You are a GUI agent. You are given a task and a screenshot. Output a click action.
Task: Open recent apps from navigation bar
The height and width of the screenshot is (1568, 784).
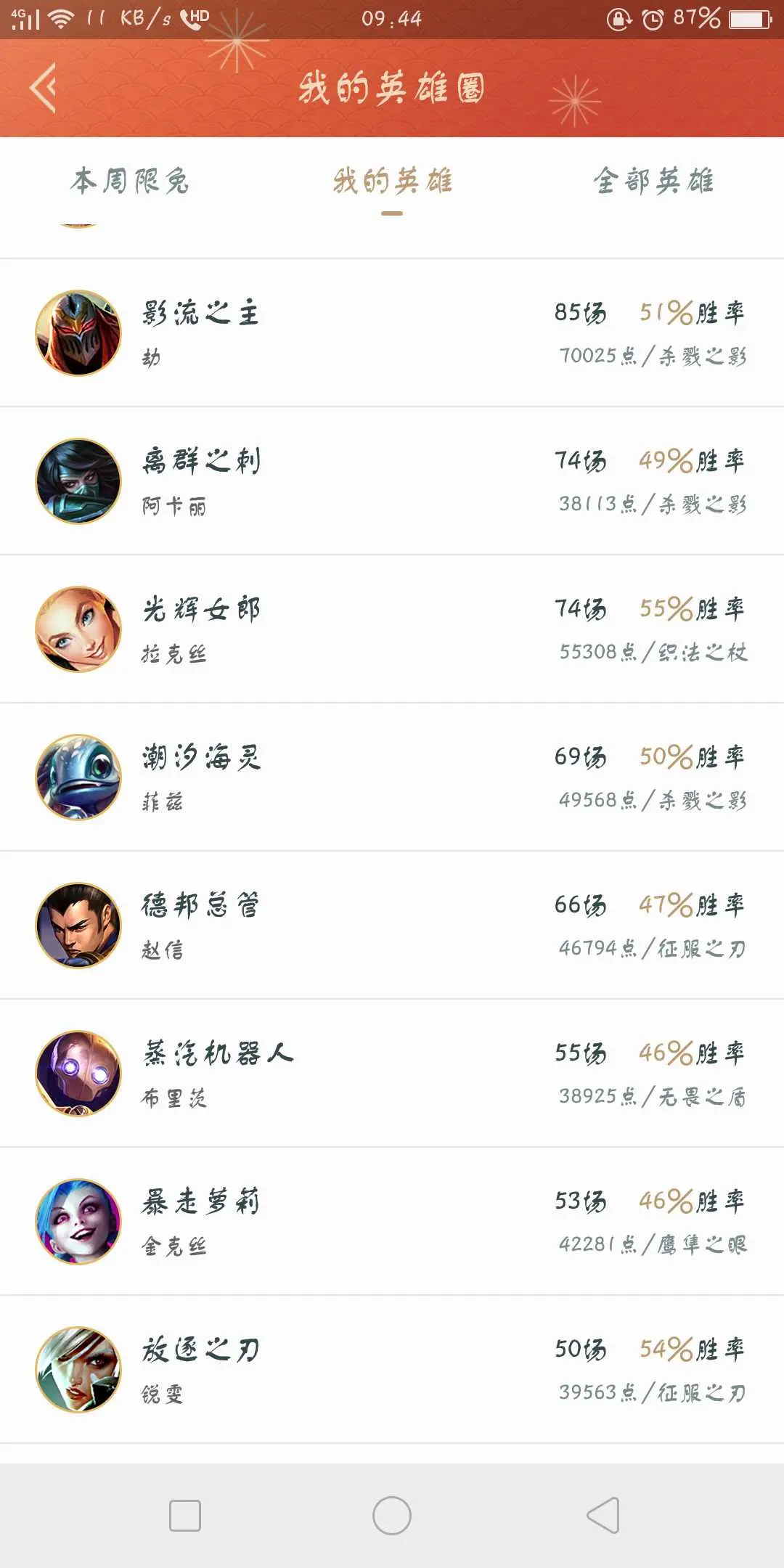(185, 1516)
